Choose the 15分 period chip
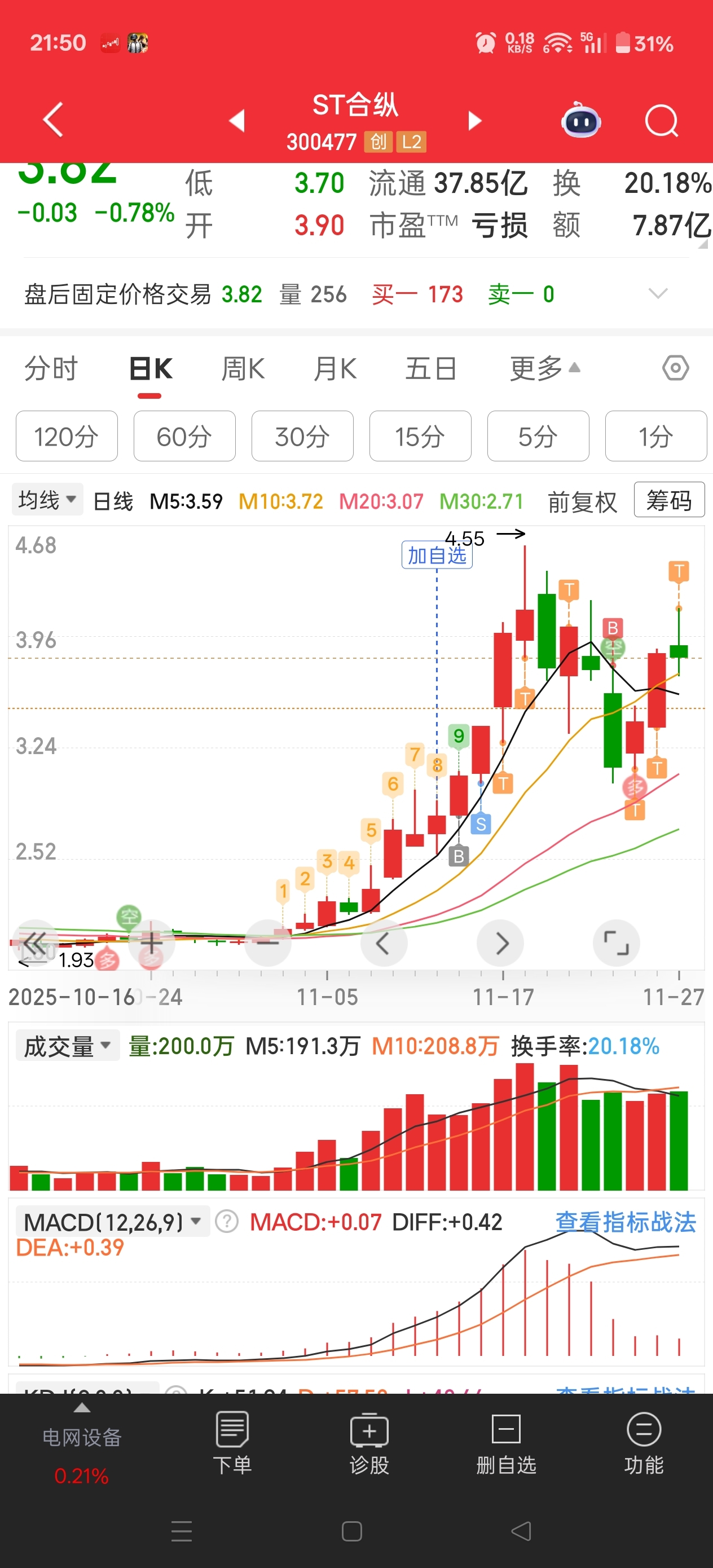 (420, 436)
